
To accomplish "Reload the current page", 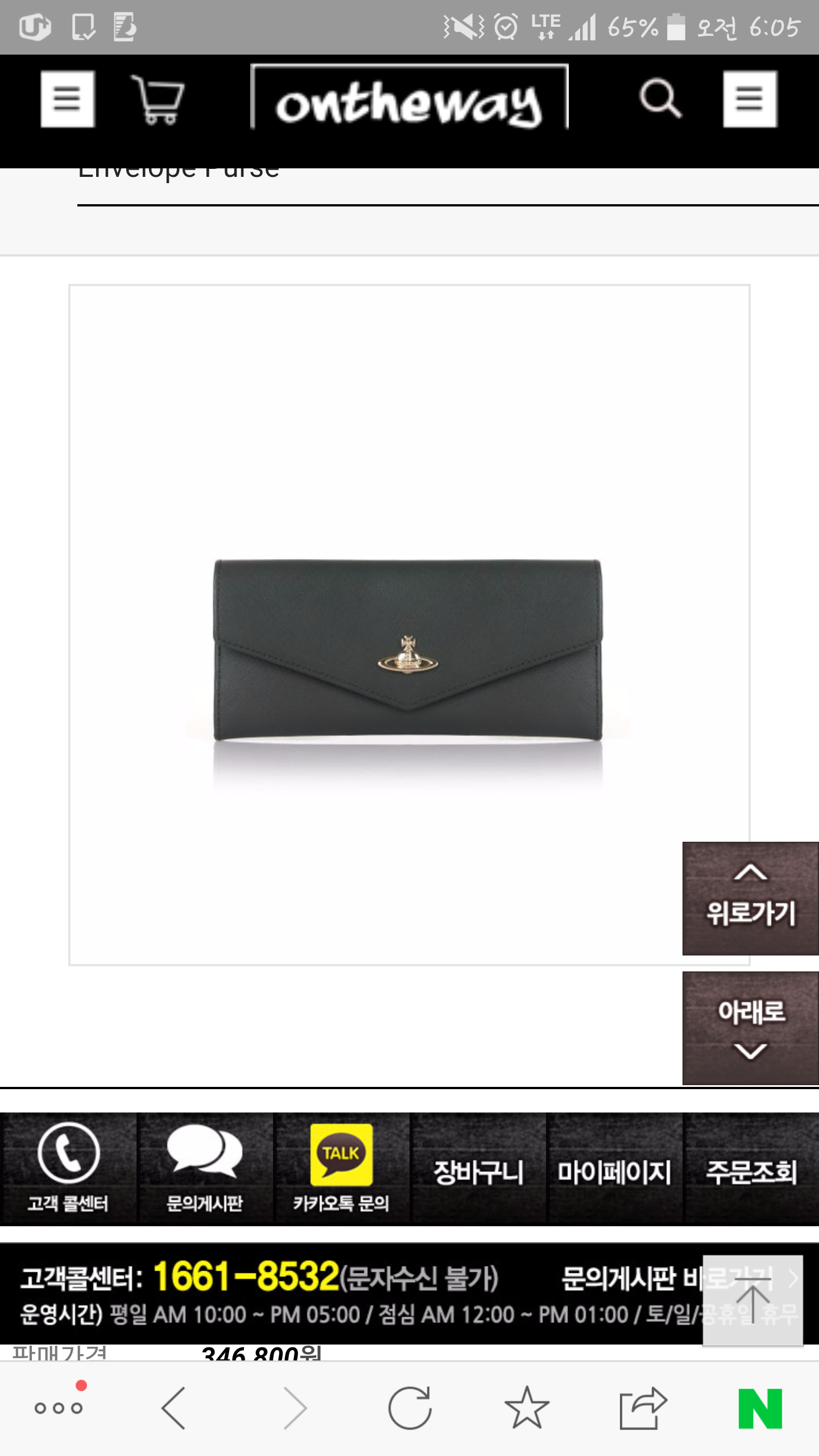I will pos(409,1408).
